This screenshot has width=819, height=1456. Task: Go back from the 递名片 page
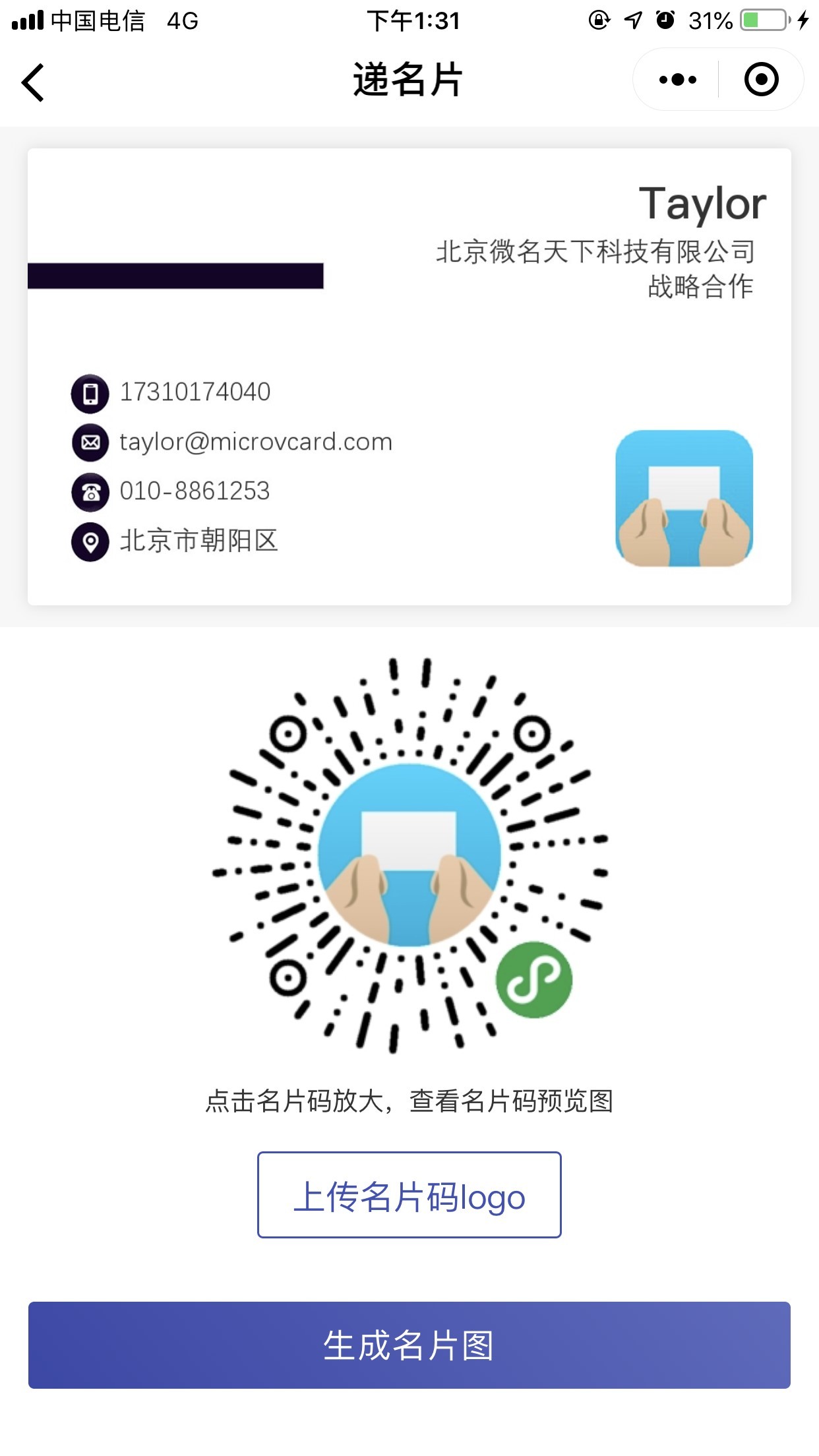coord(33,82)
